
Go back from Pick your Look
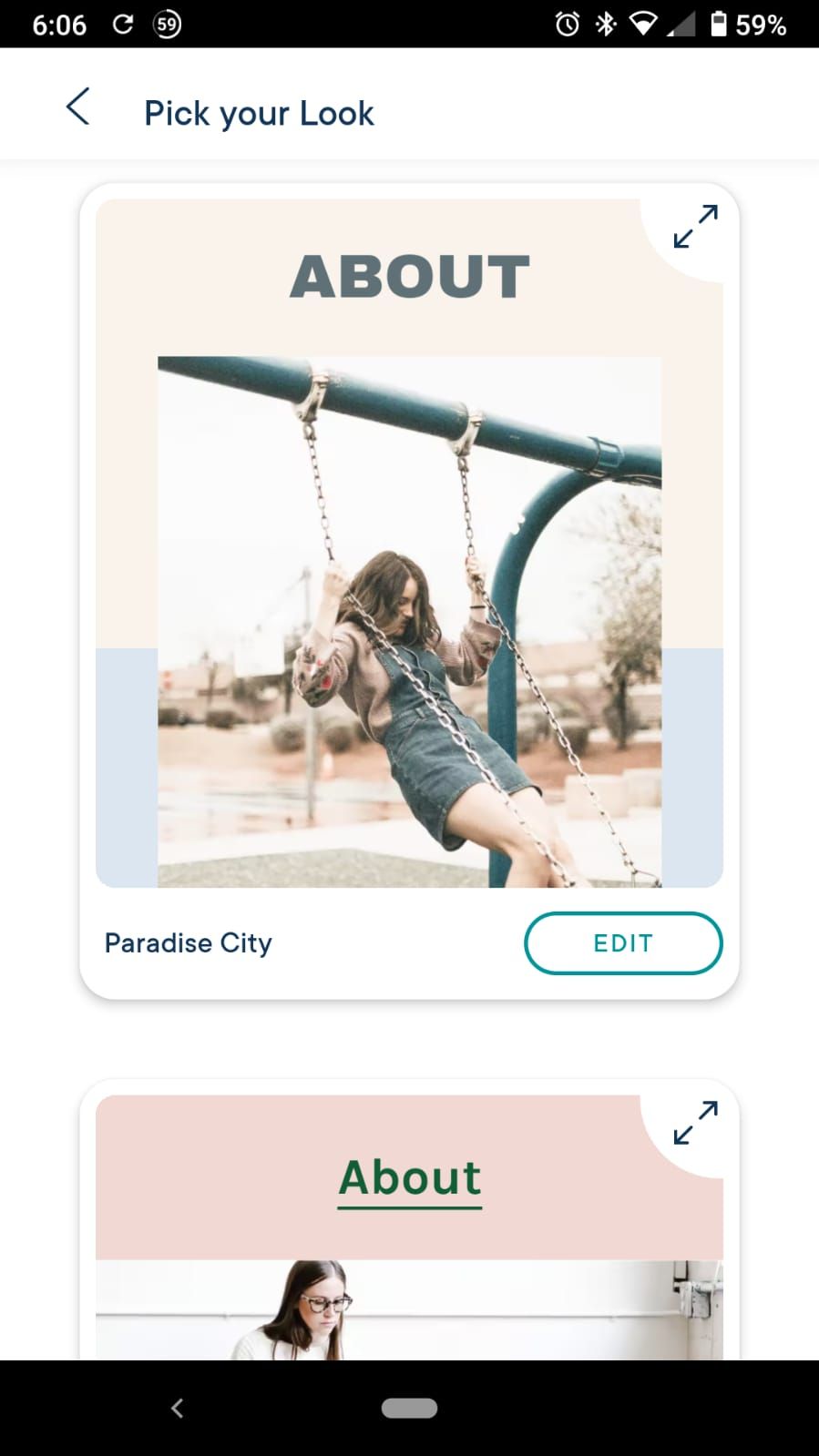tap(78, 107)
